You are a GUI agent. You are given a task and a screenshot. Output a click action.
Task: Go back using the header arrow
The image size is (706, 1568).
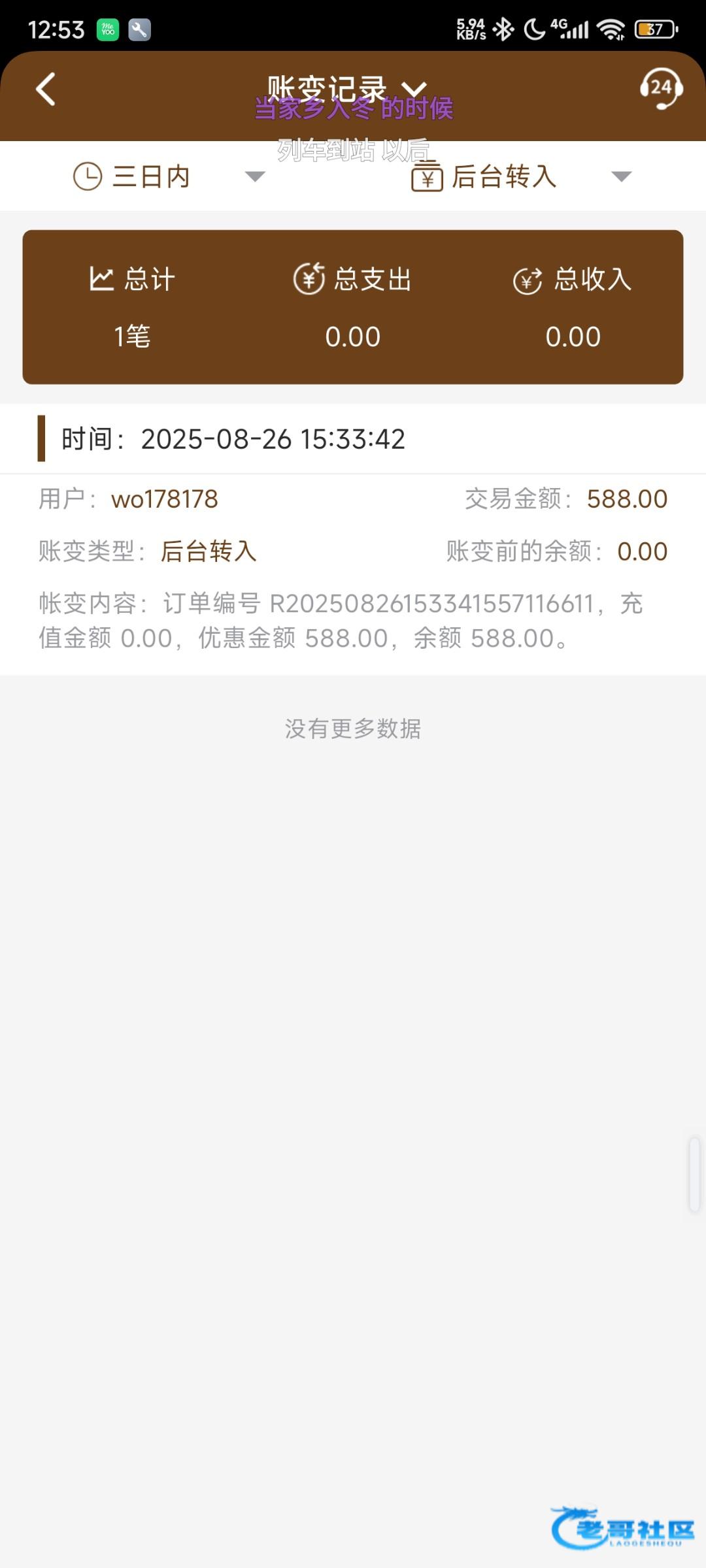coord(46,89)
